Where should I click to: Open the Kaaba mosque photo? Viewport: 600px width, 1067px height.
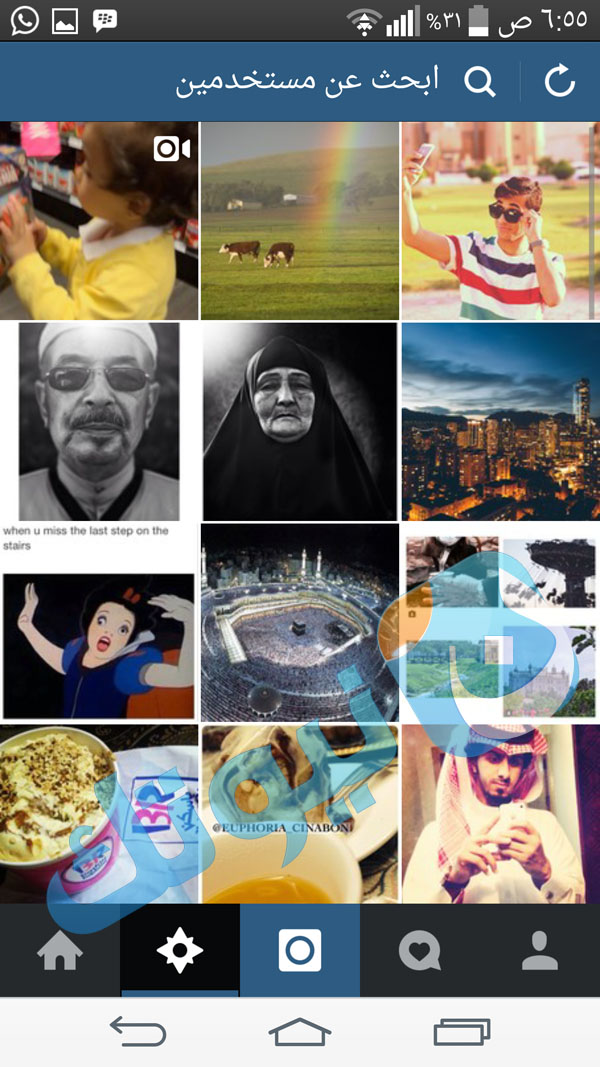(x=300, y=622)
